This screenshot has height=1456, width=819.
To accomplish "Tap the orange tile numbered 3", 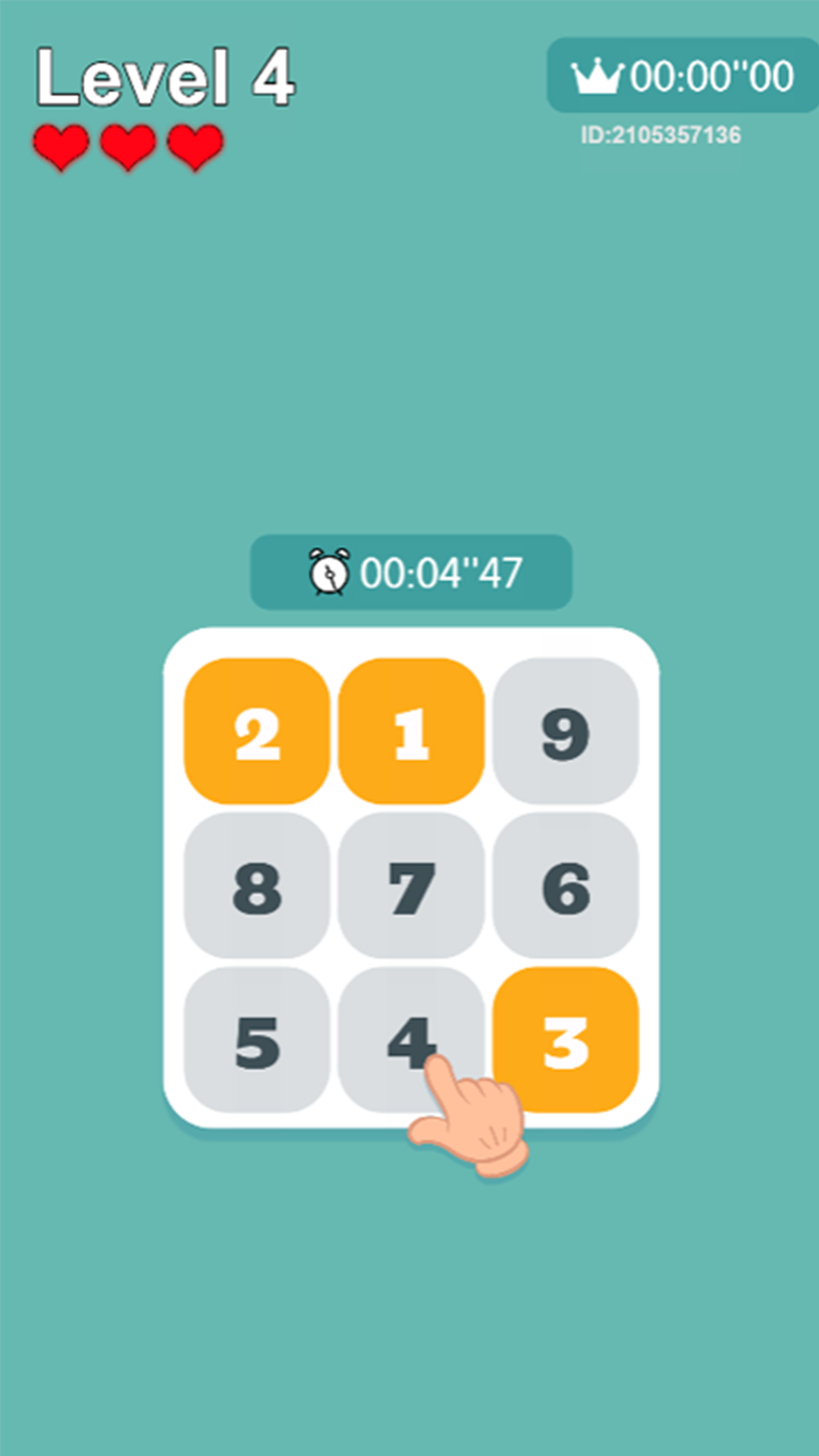I will [x=566, y=1040].
